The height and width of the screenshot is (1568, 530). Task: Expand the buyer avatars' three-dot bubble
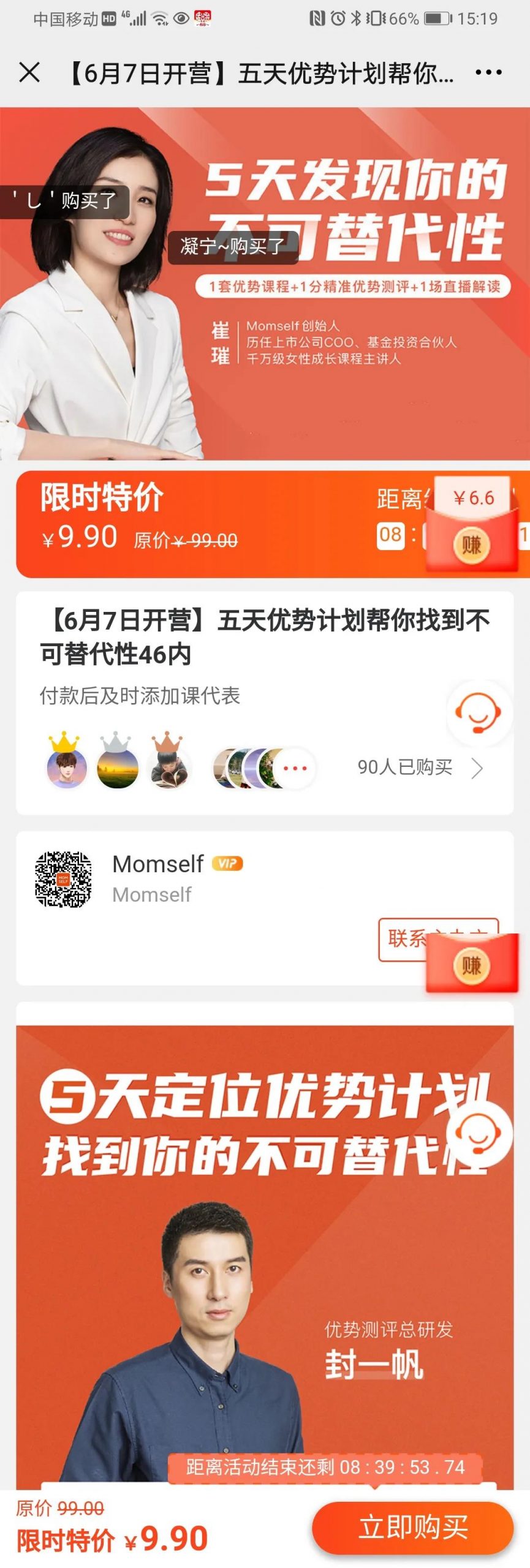295,768
